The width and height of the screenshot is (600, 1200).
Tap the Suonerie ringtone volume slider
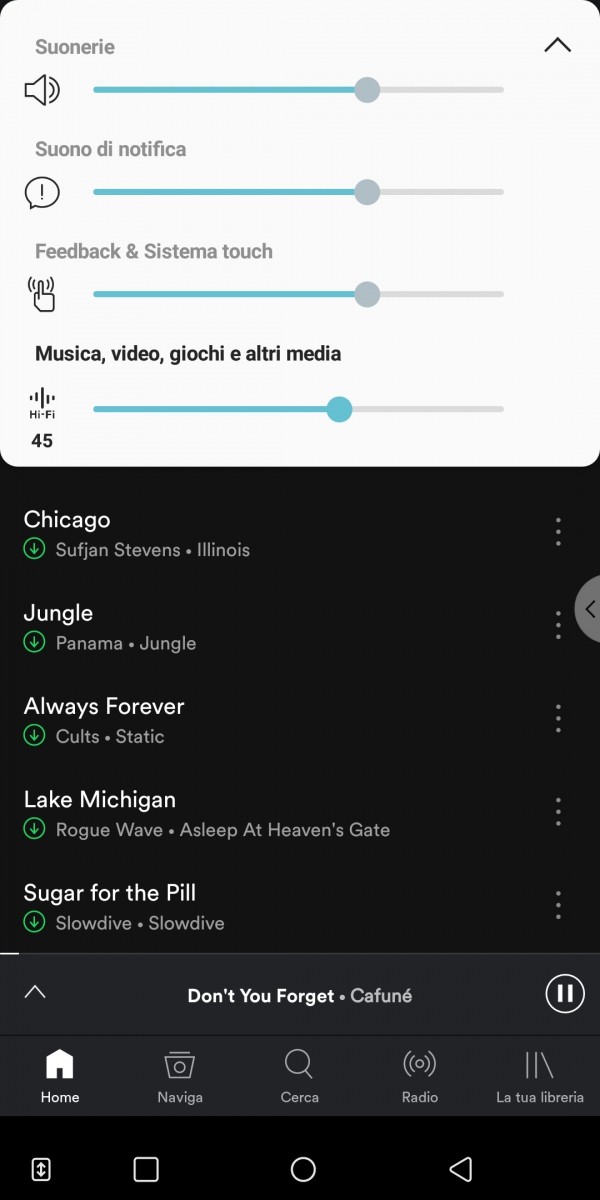(x=298, y=90)
